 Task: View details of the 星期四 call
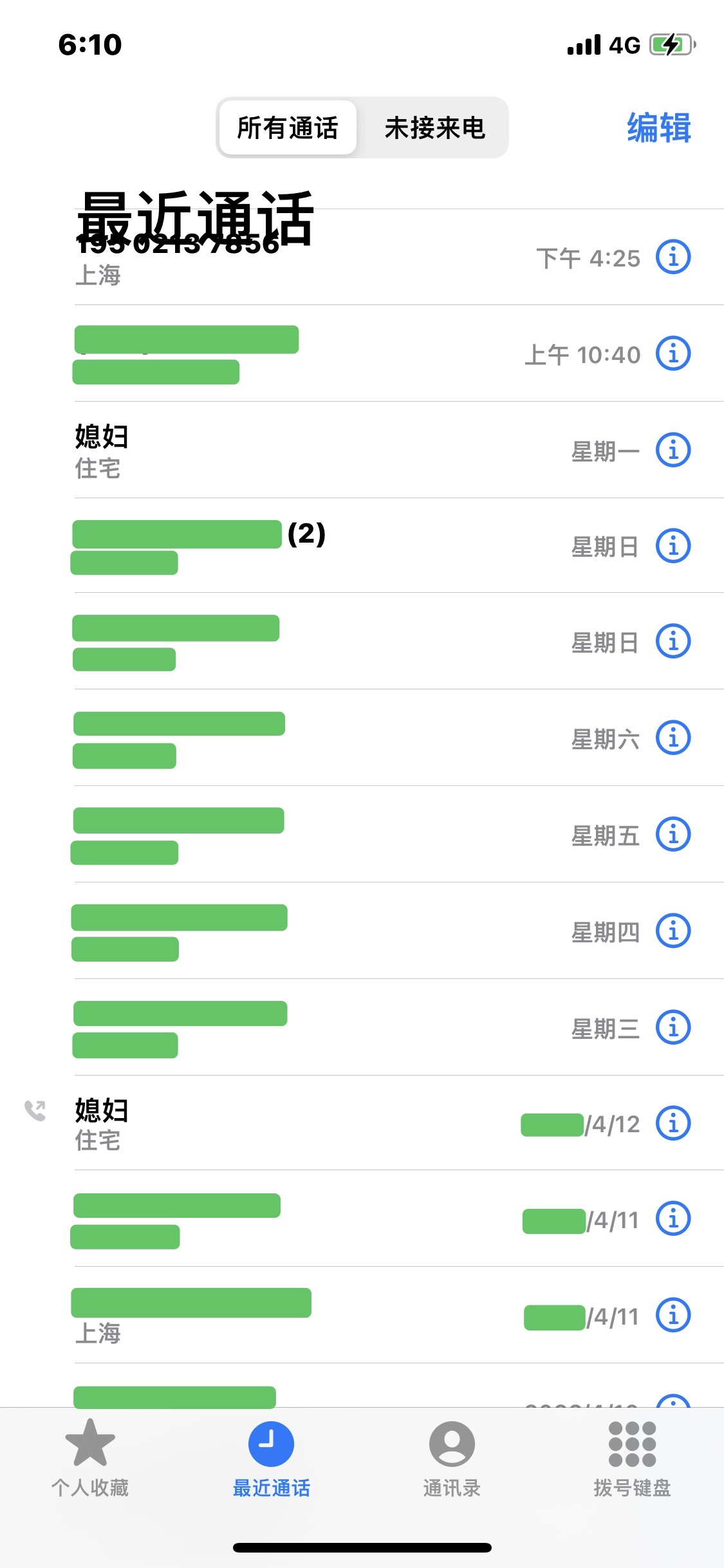point(673,931)
